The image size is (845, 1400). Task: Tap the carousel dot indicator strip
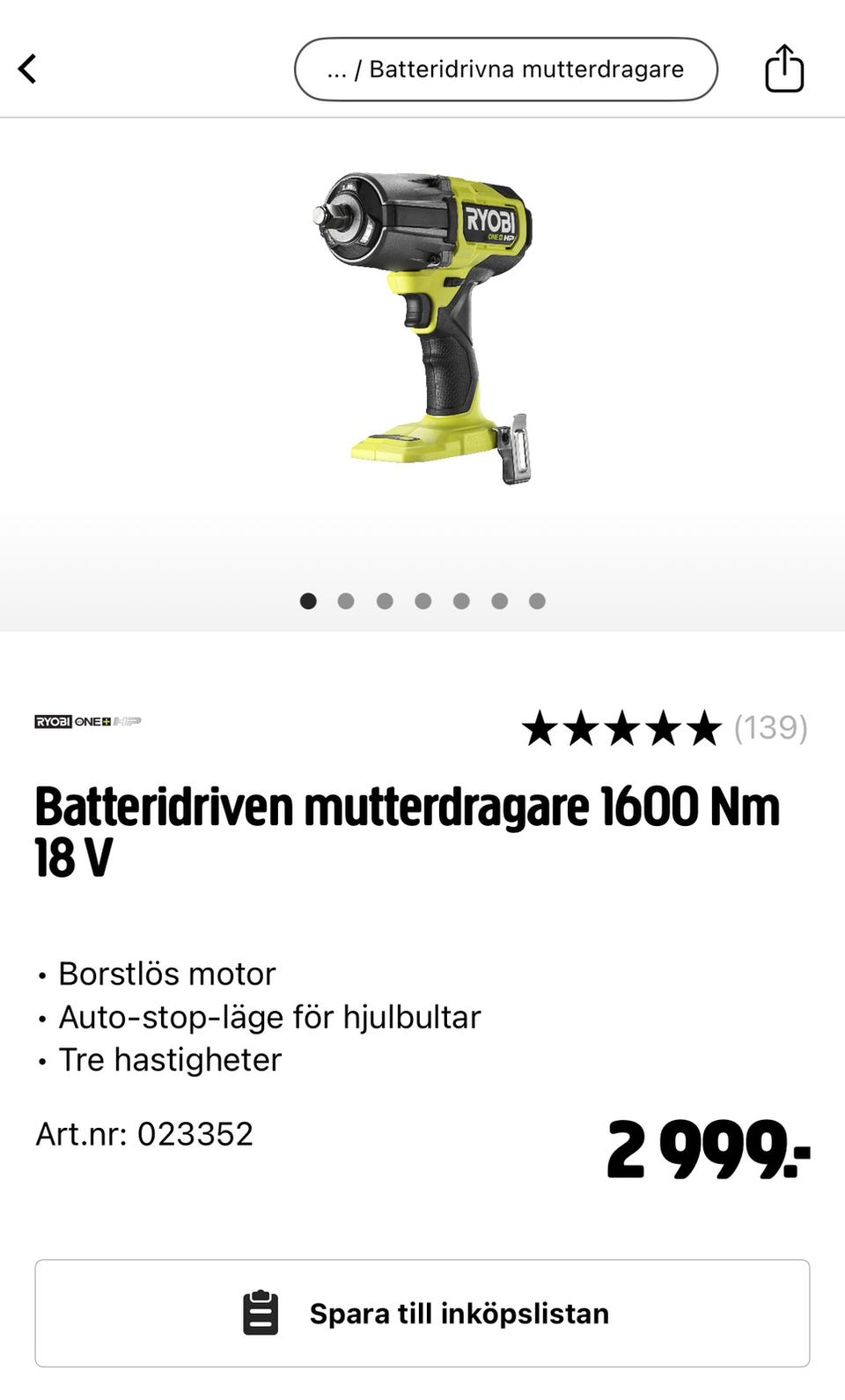422,601
